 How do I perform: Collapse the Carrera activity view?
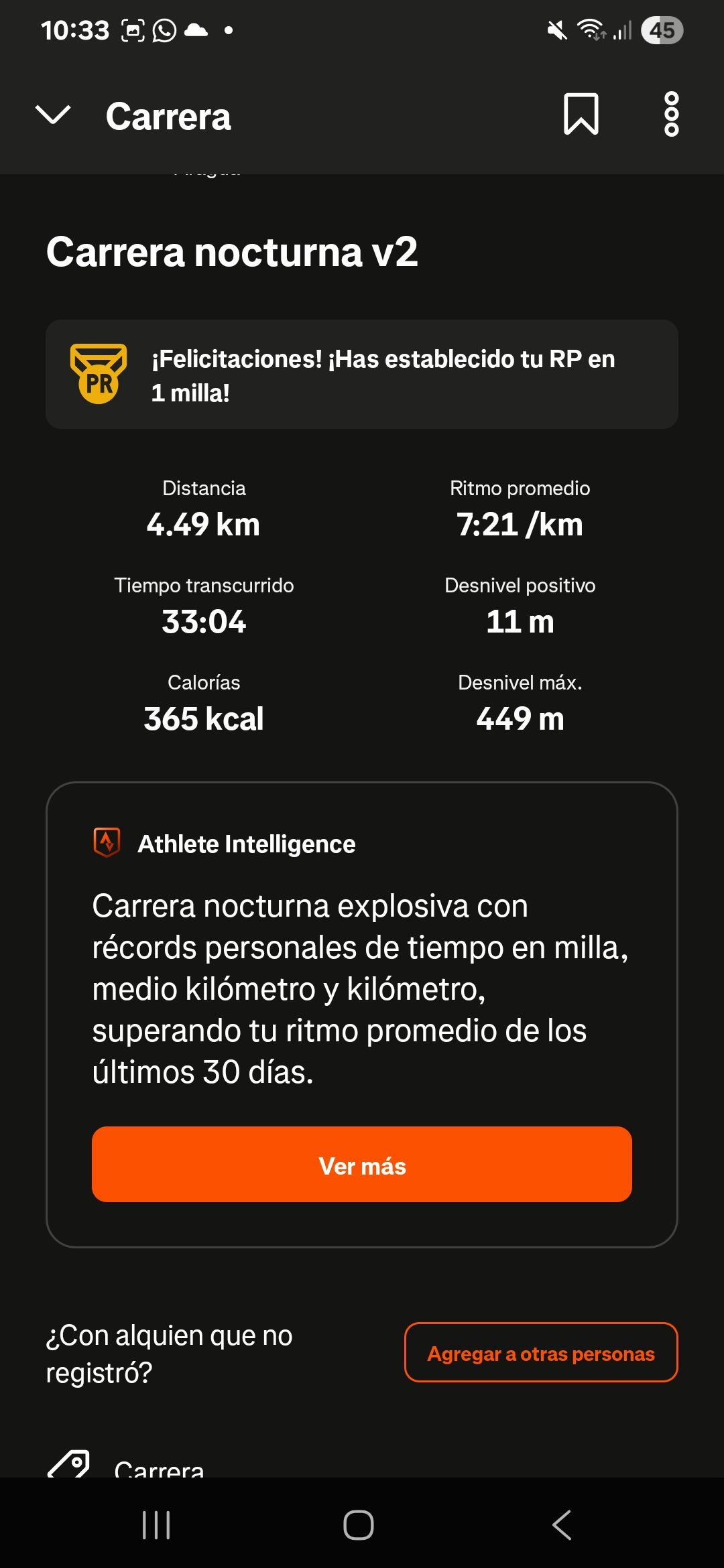(x=52, y=115)
